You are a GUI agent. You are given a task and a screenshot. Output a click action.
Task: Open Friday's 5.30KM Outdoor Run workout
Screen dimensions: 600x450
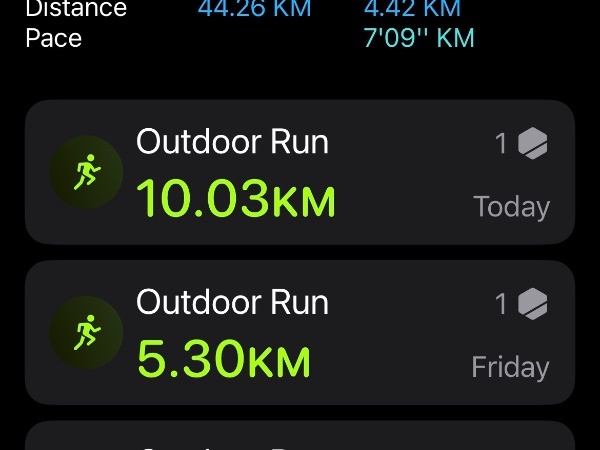[300, 333]
